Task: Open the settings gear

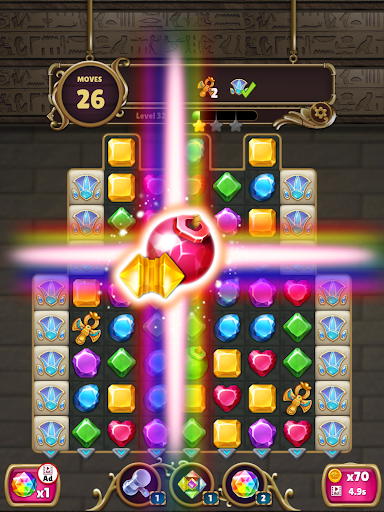Action: (x=320, y=113)
